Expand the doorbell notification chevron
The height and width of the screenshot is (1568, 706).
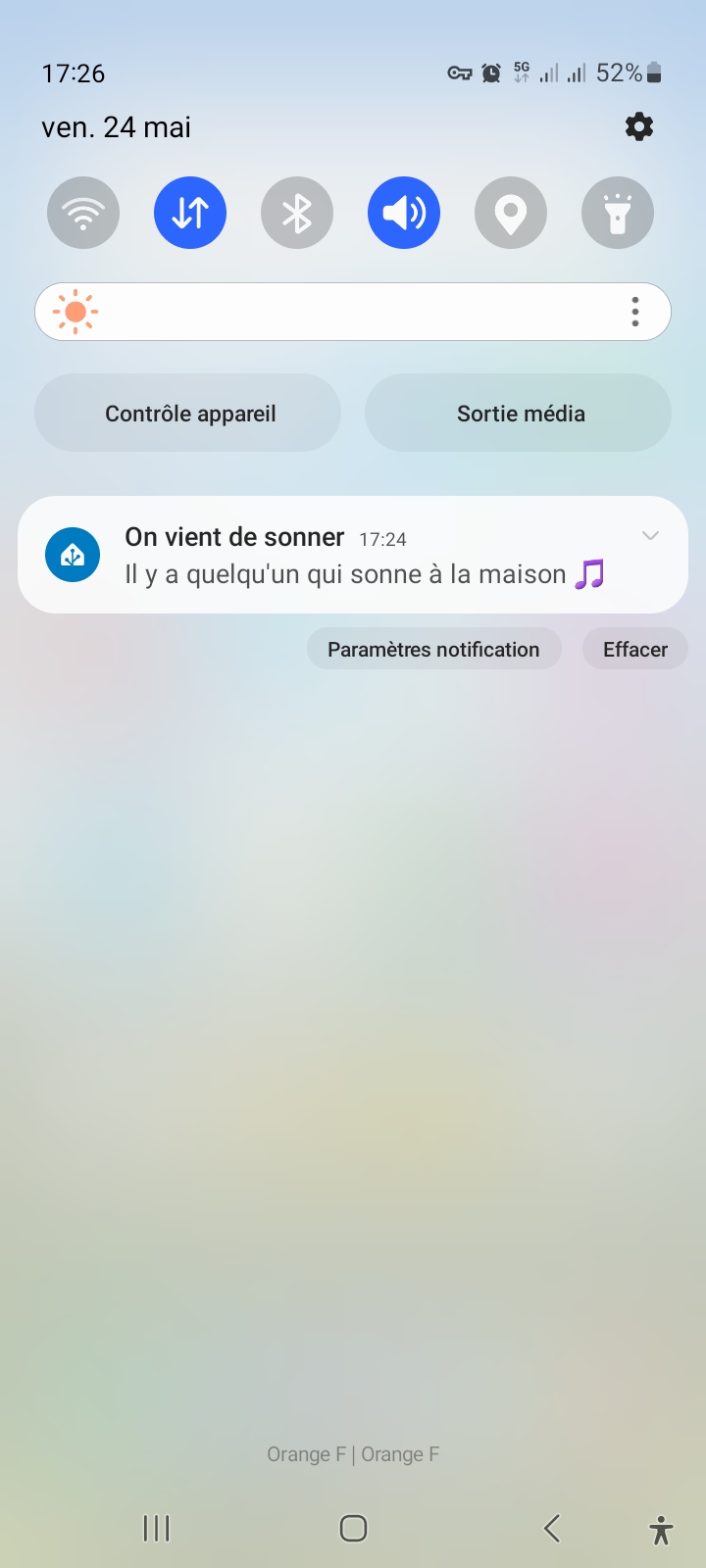[650, 535]
